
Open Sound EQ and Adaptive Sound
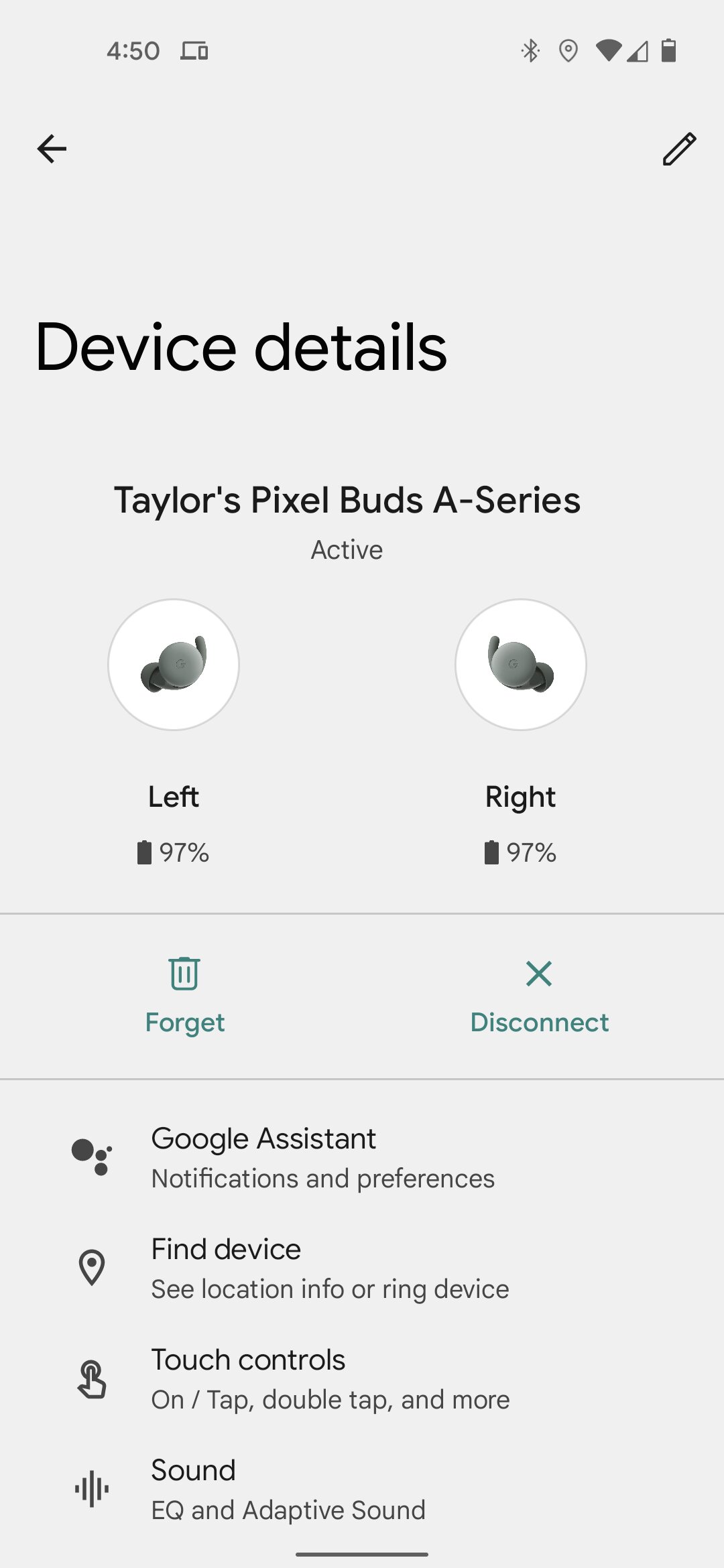pyautogui.click(x=288, y=1489)
